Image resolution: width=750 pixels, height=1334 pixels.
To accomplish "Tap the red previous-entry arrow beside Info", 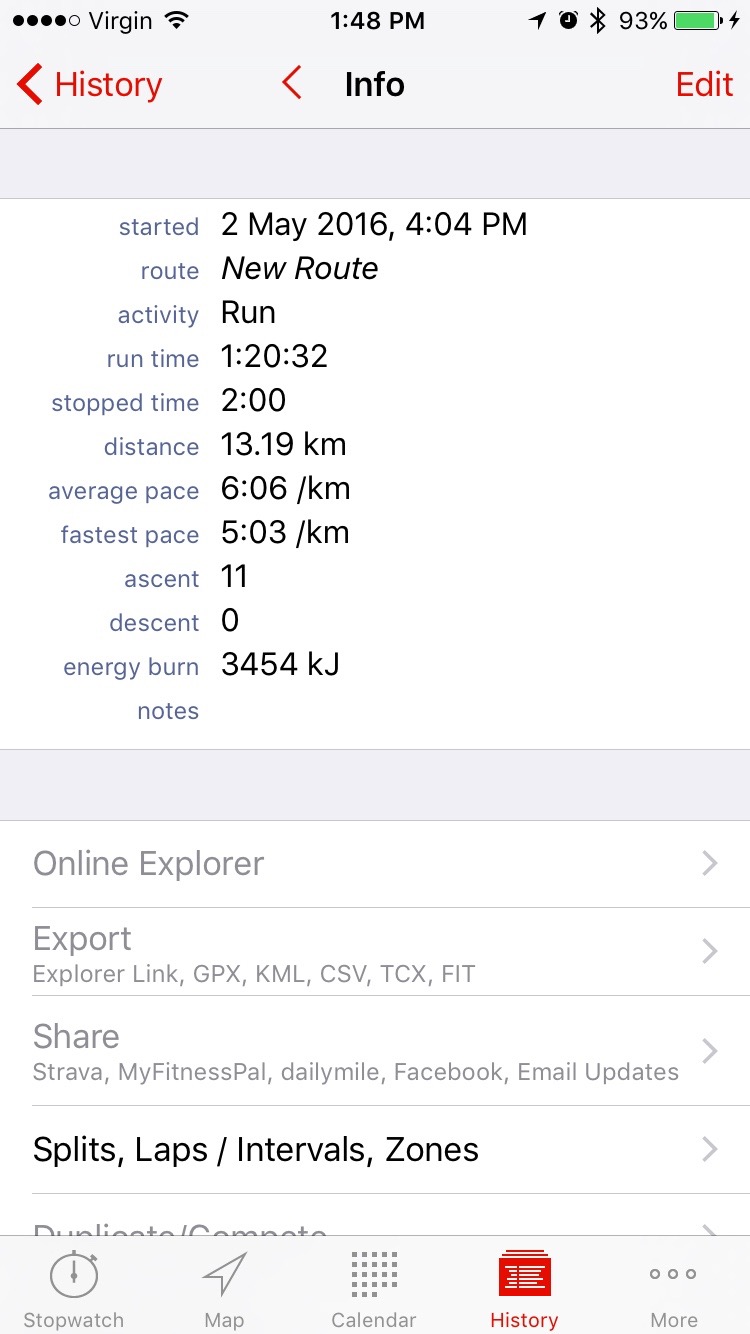I will 292,84.
